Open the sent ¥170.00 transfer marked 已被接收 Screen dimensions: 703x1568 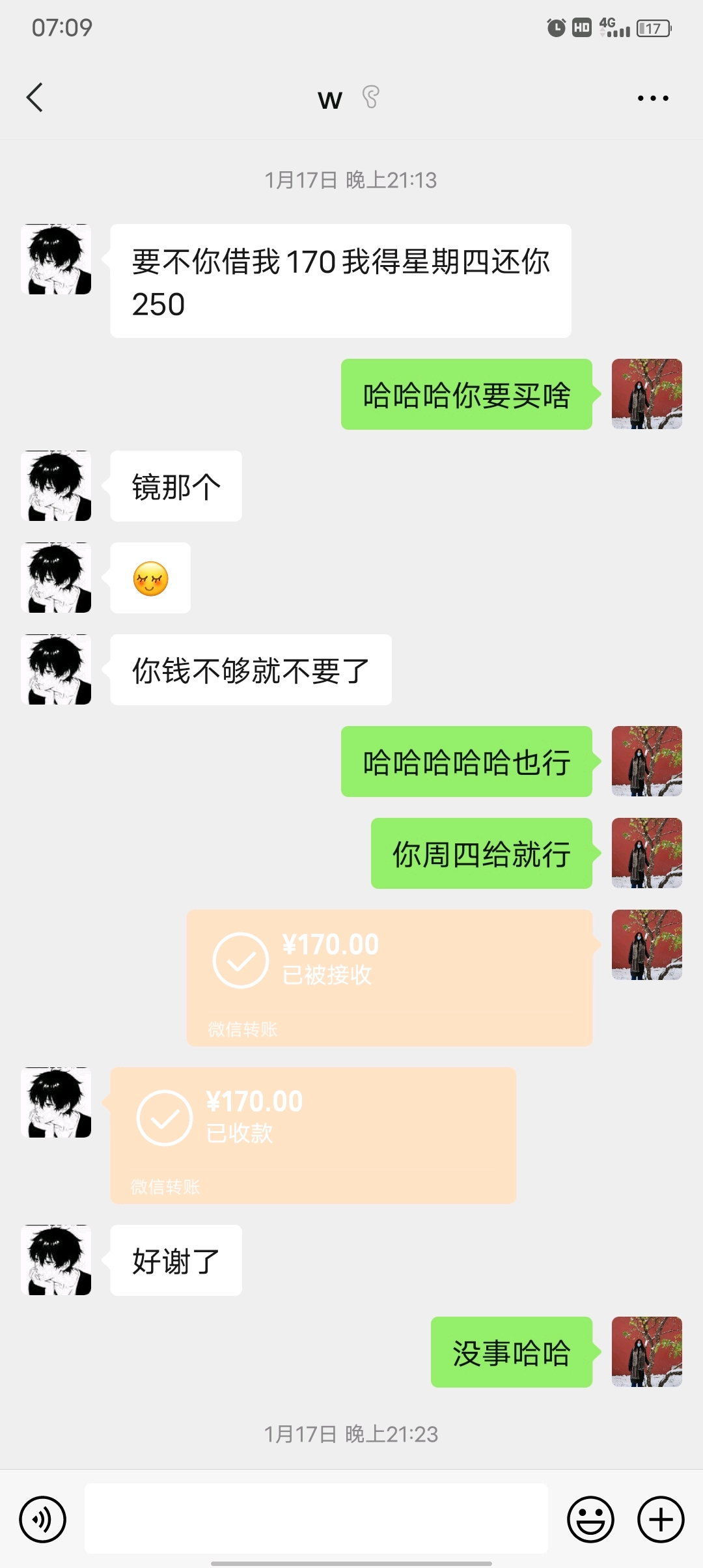pos(389,977)
